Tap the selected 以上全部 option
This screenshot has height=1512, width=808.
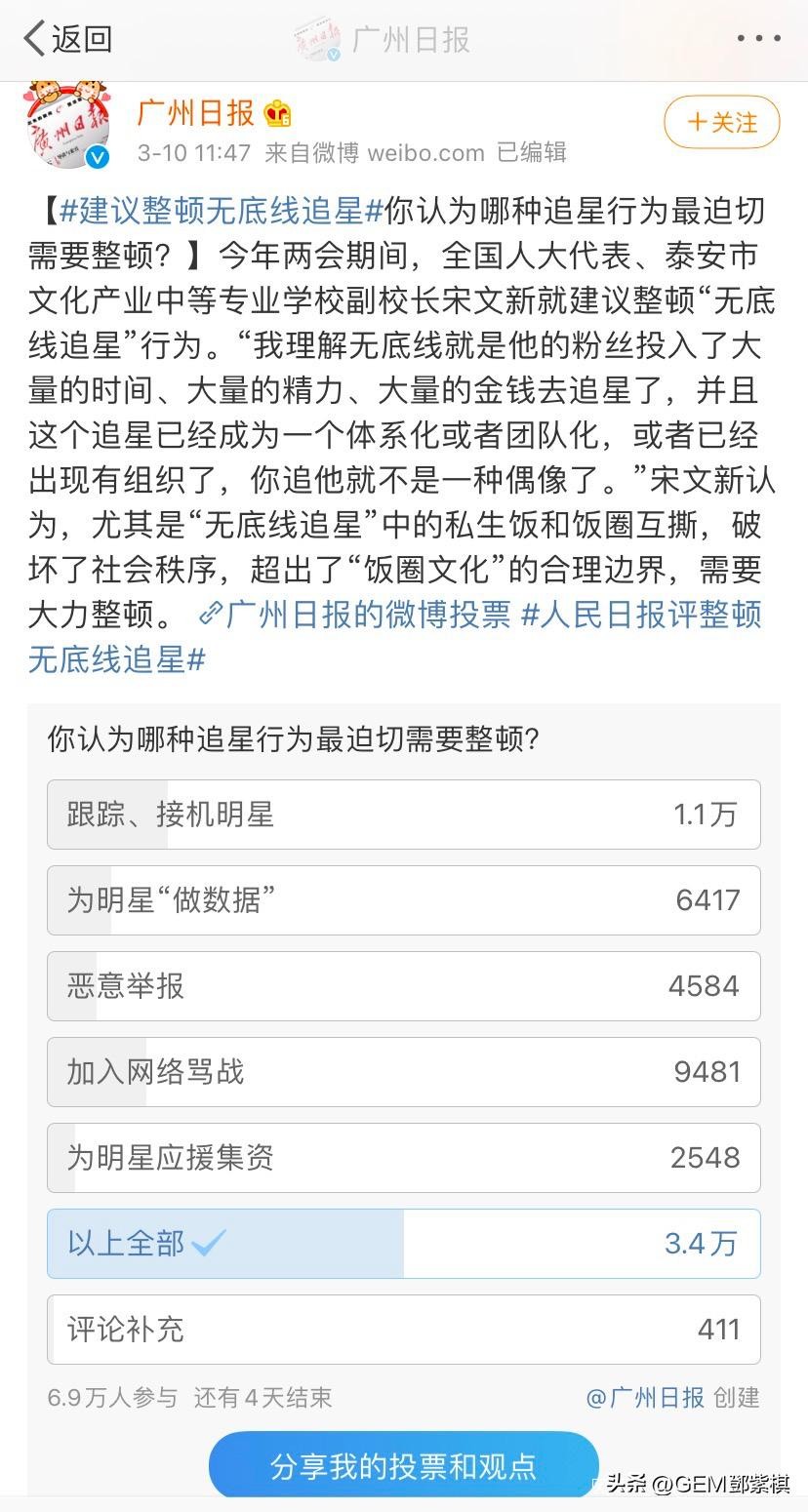pos(403,1244)
